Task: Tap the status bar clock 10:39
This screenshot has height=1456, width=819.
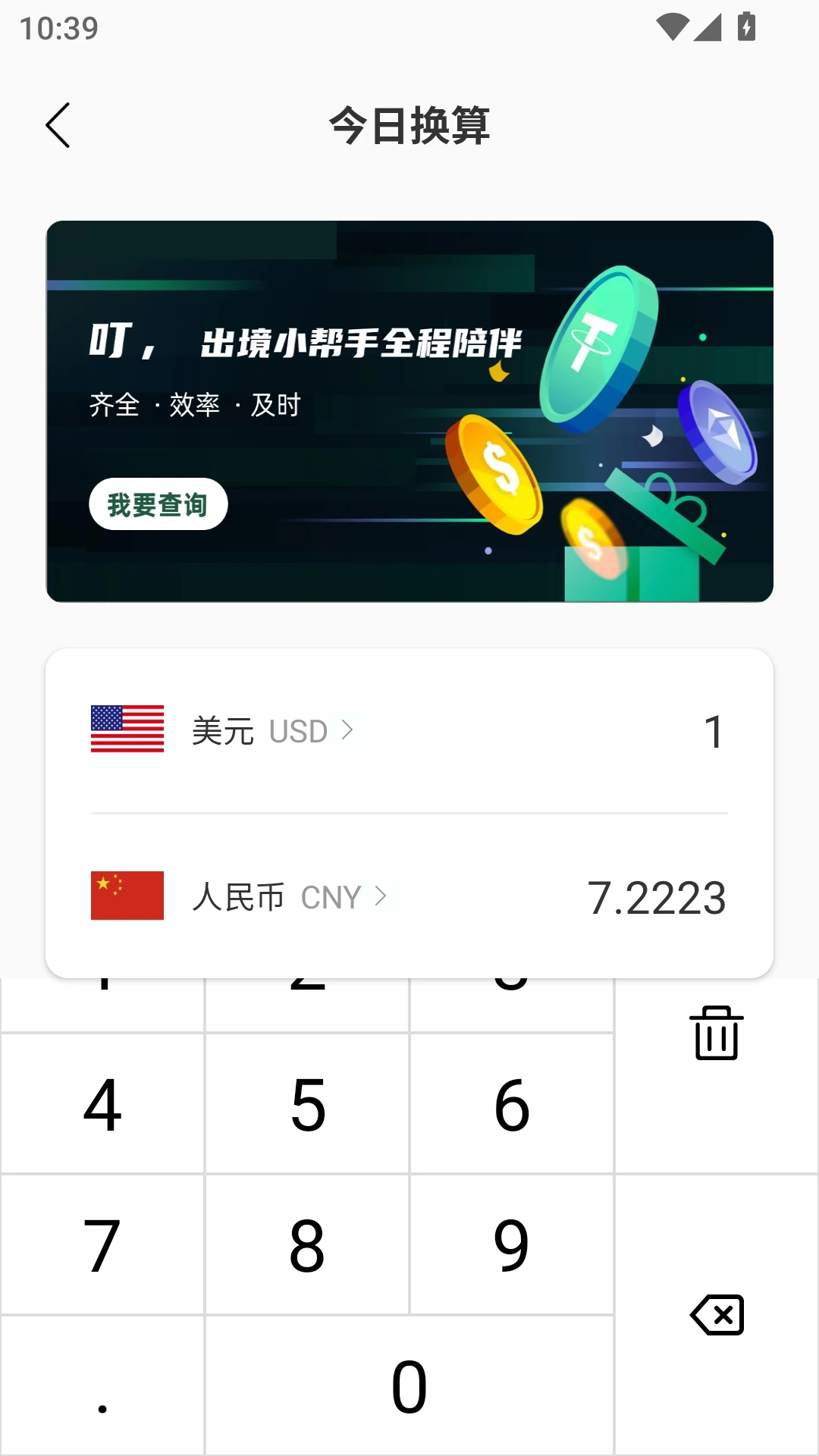Action: [x=58, y=27]
